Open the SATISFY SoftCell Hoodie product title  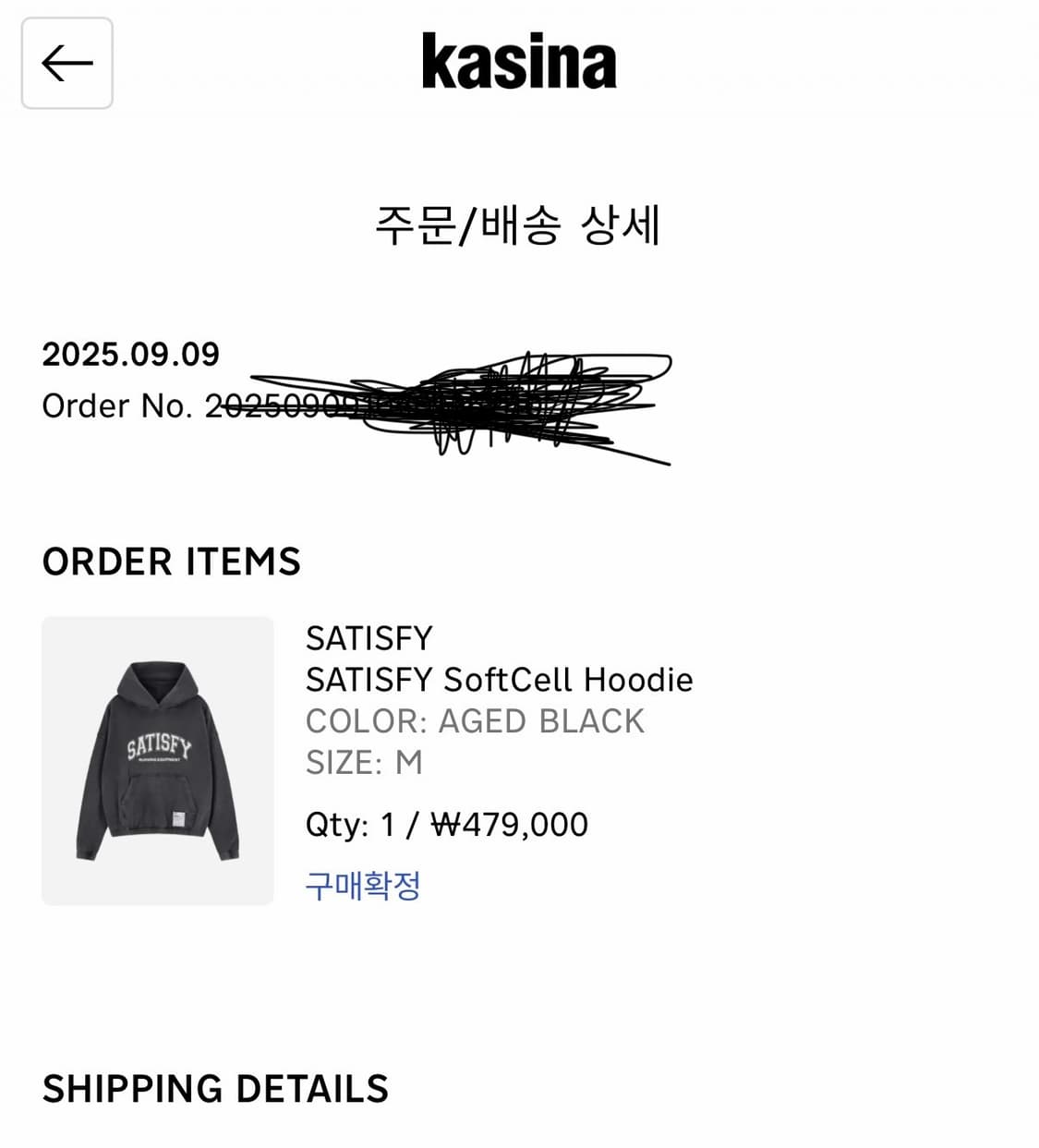(x=499, y=679)
